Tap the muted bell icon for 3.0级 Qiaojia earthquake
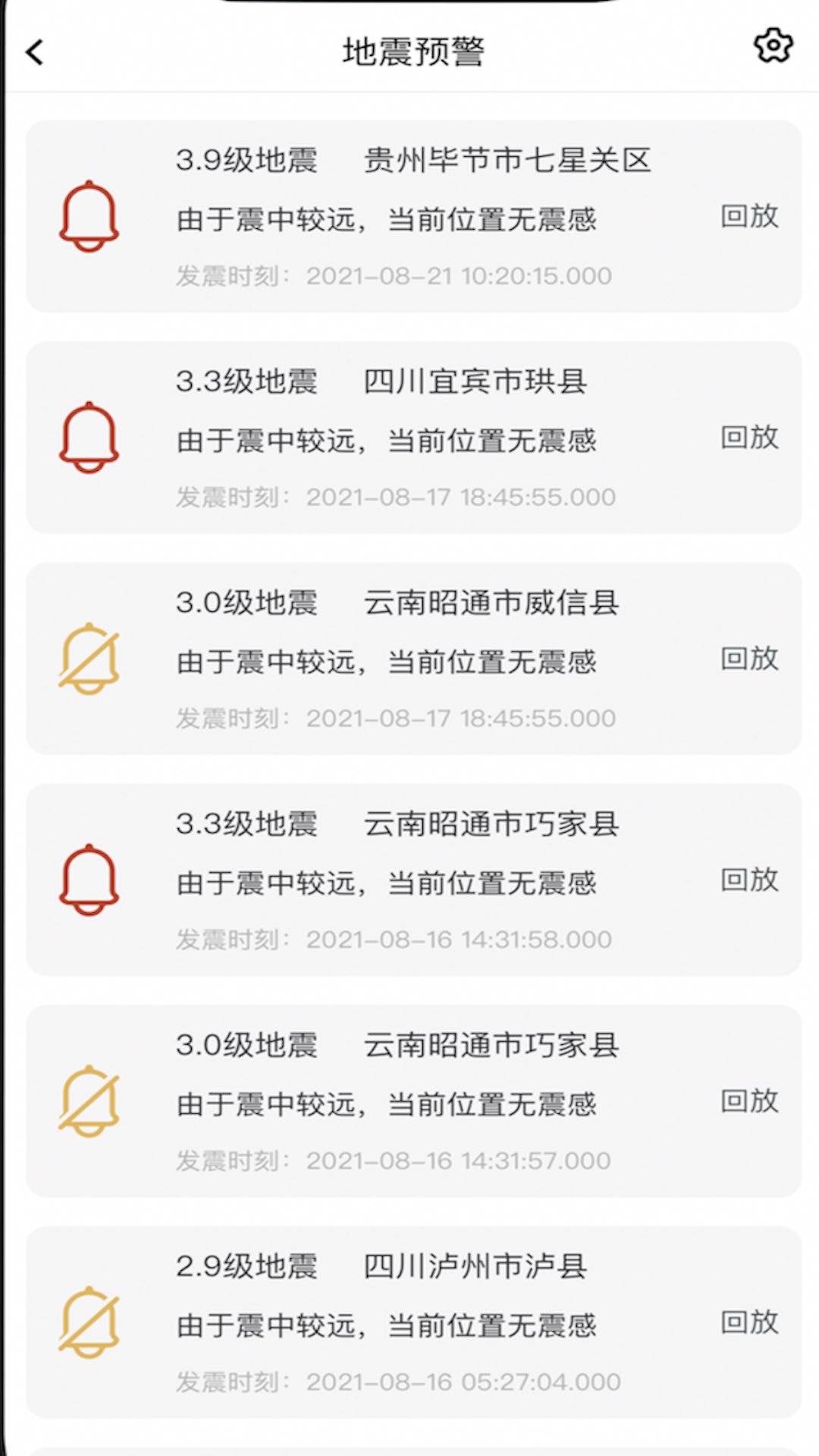Image resolution: width=819 pixels, height=1456 pixels. pos(89,1103)
